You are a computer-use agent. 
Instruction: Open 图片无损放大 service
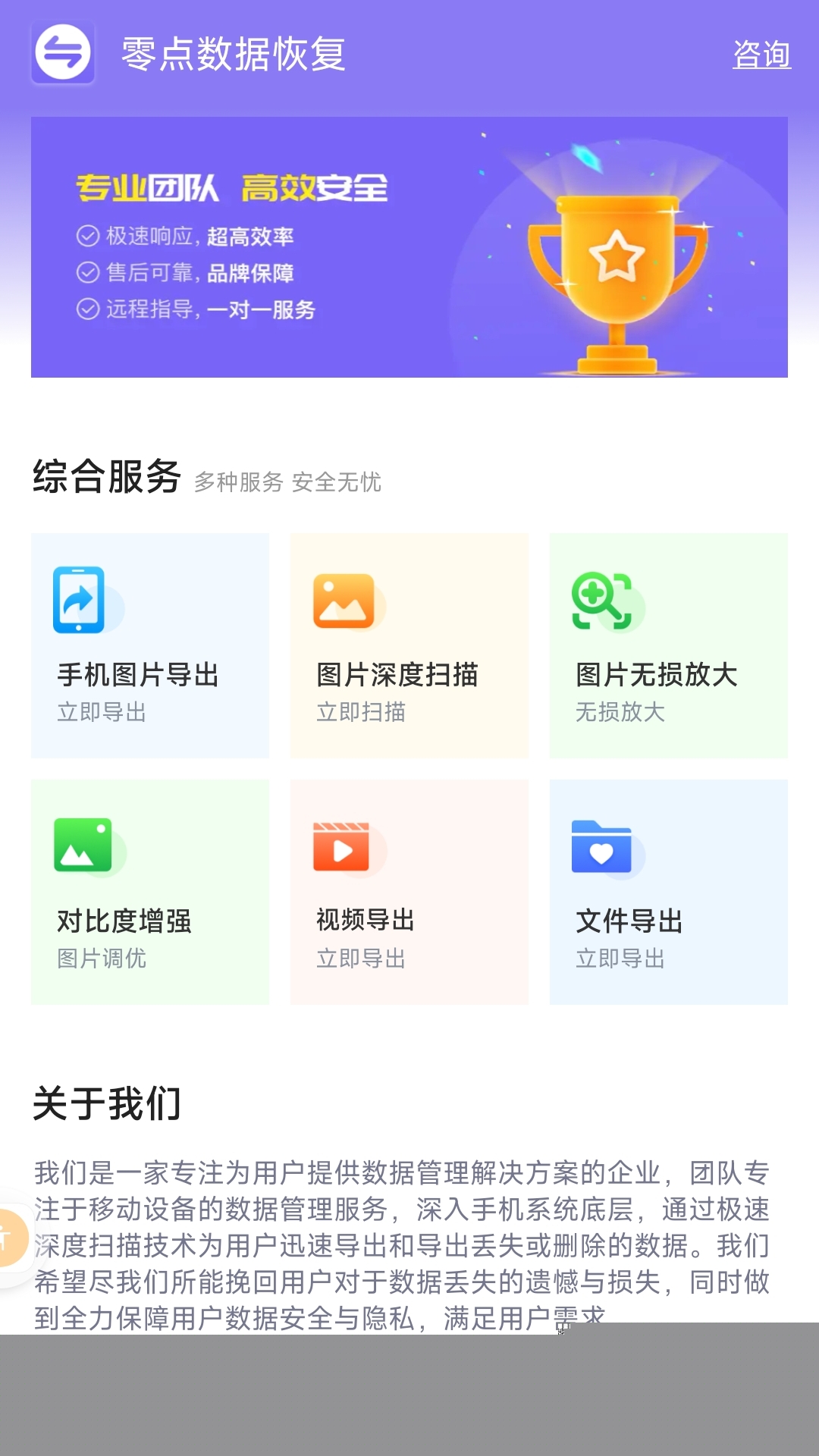668,645
